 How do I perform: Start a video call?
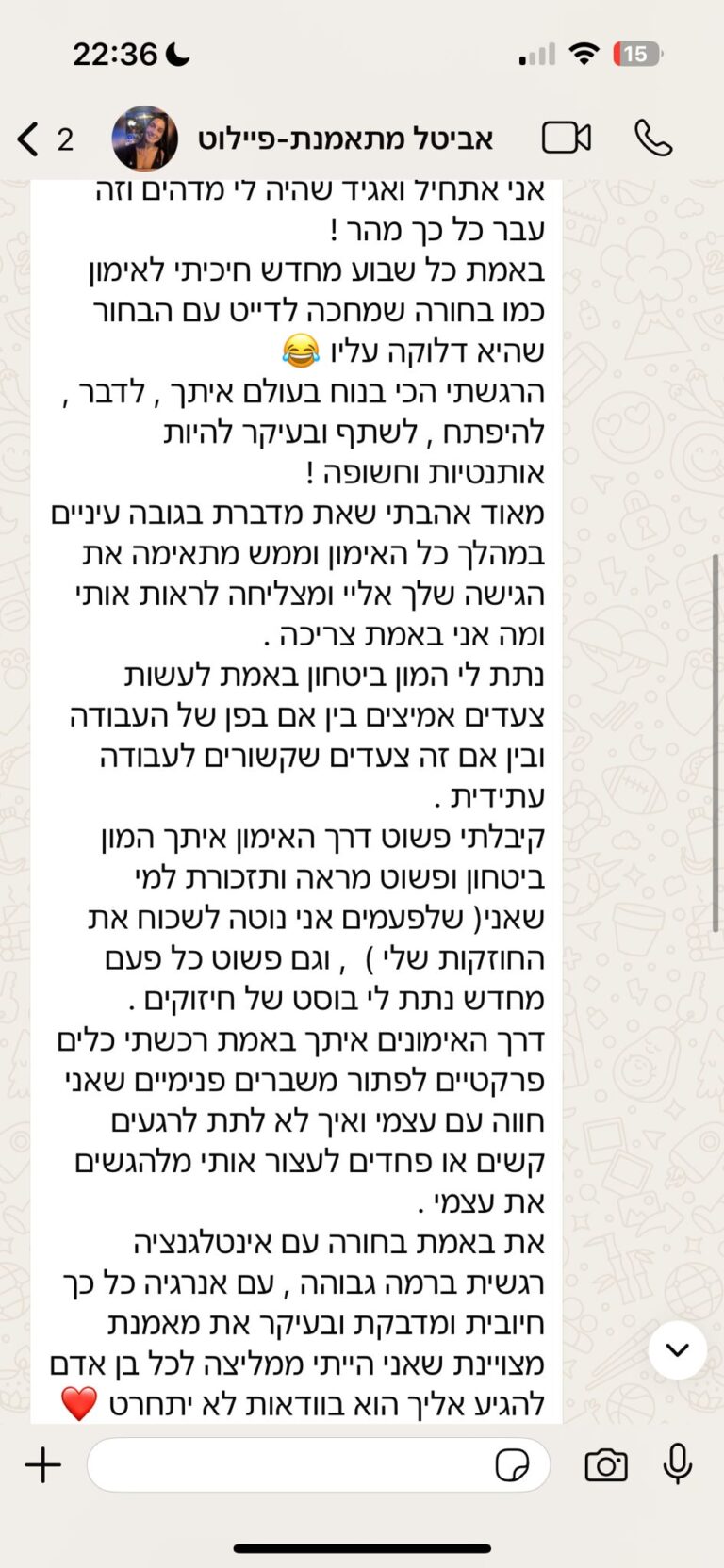567,139
